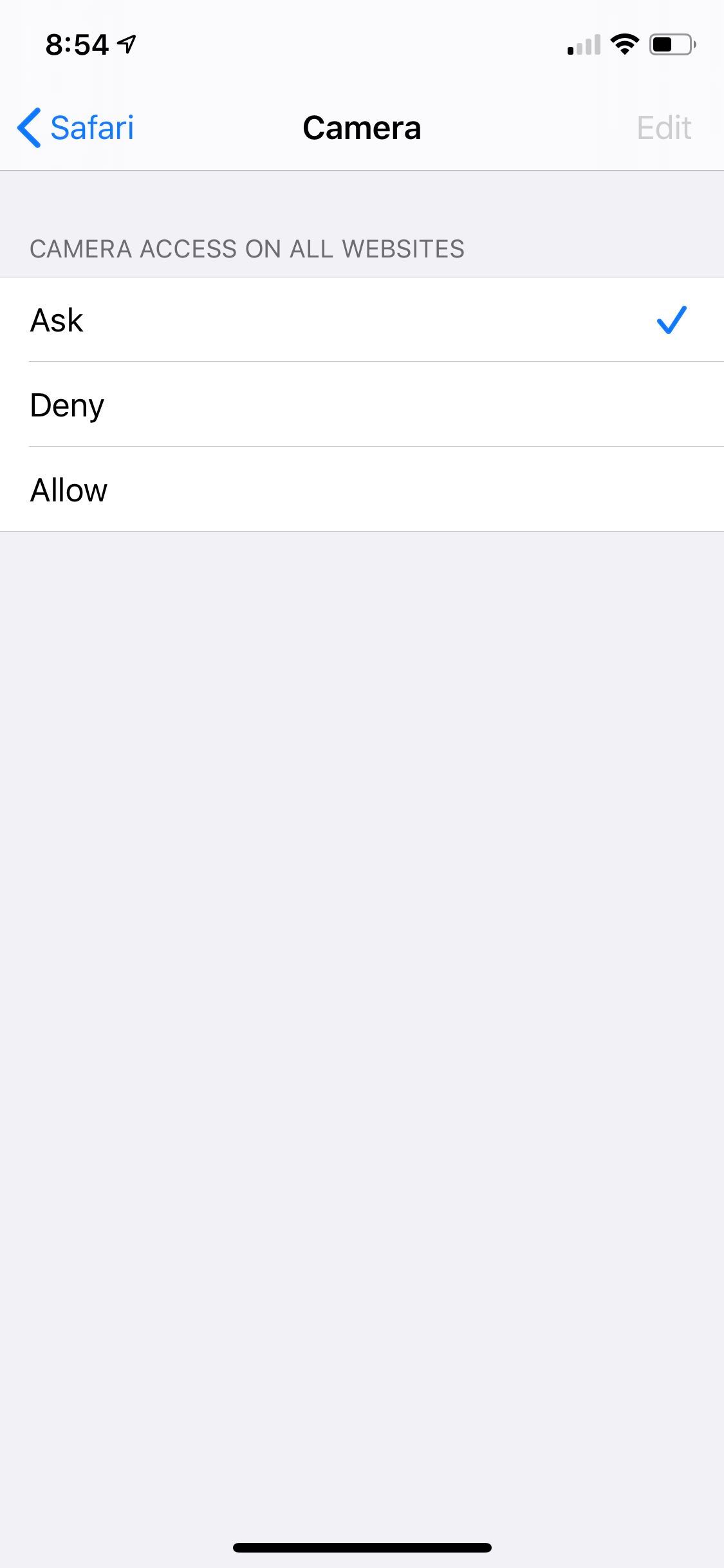Tap the home indicator bar at bottom
724x1568 pixels.
(362, 1547)
